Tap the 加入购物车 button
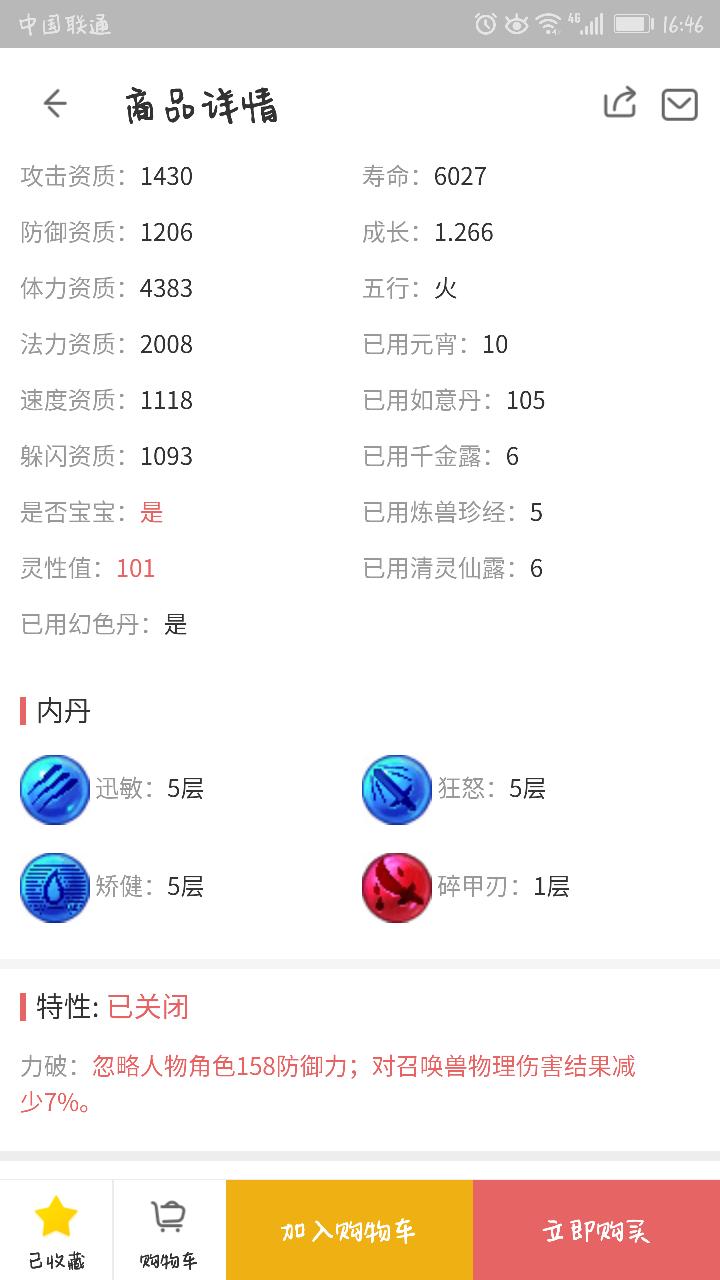Screen dimensions: 720x1280 pyautogui.click(x=349, y=1230)
